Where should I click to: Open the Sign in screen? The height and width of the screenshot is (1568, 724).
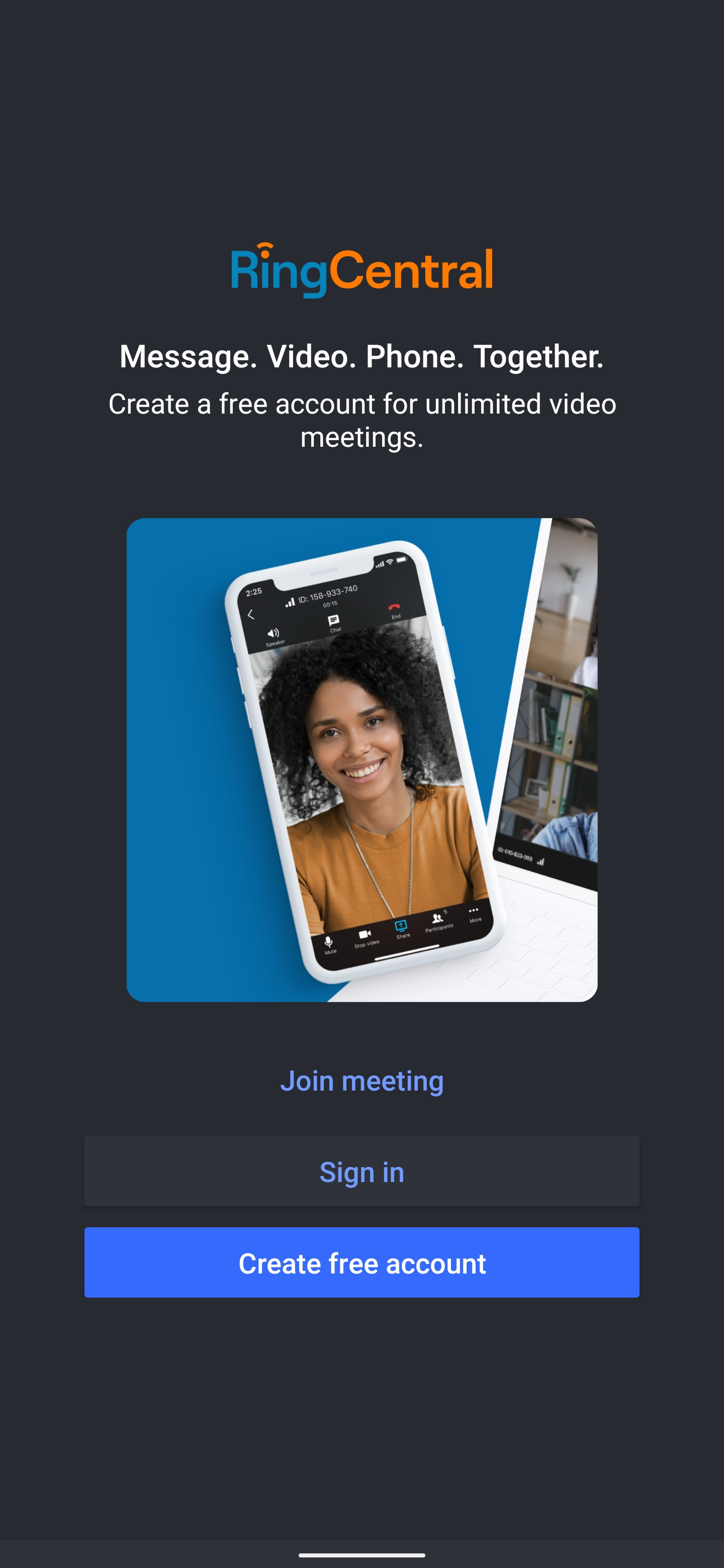pos(361,1171)
